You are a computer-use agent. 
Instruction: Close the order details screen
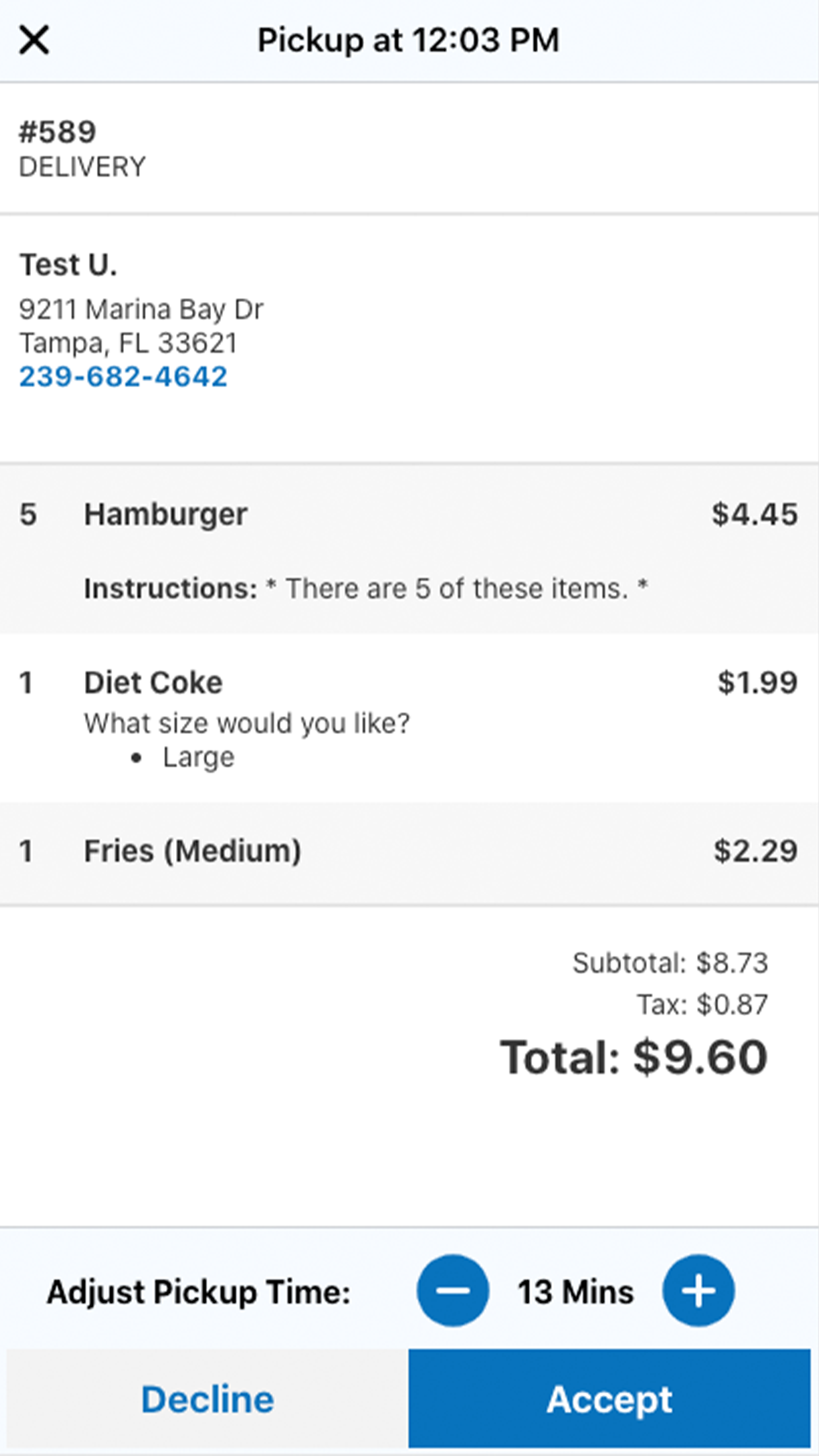(x=34, y=40)
